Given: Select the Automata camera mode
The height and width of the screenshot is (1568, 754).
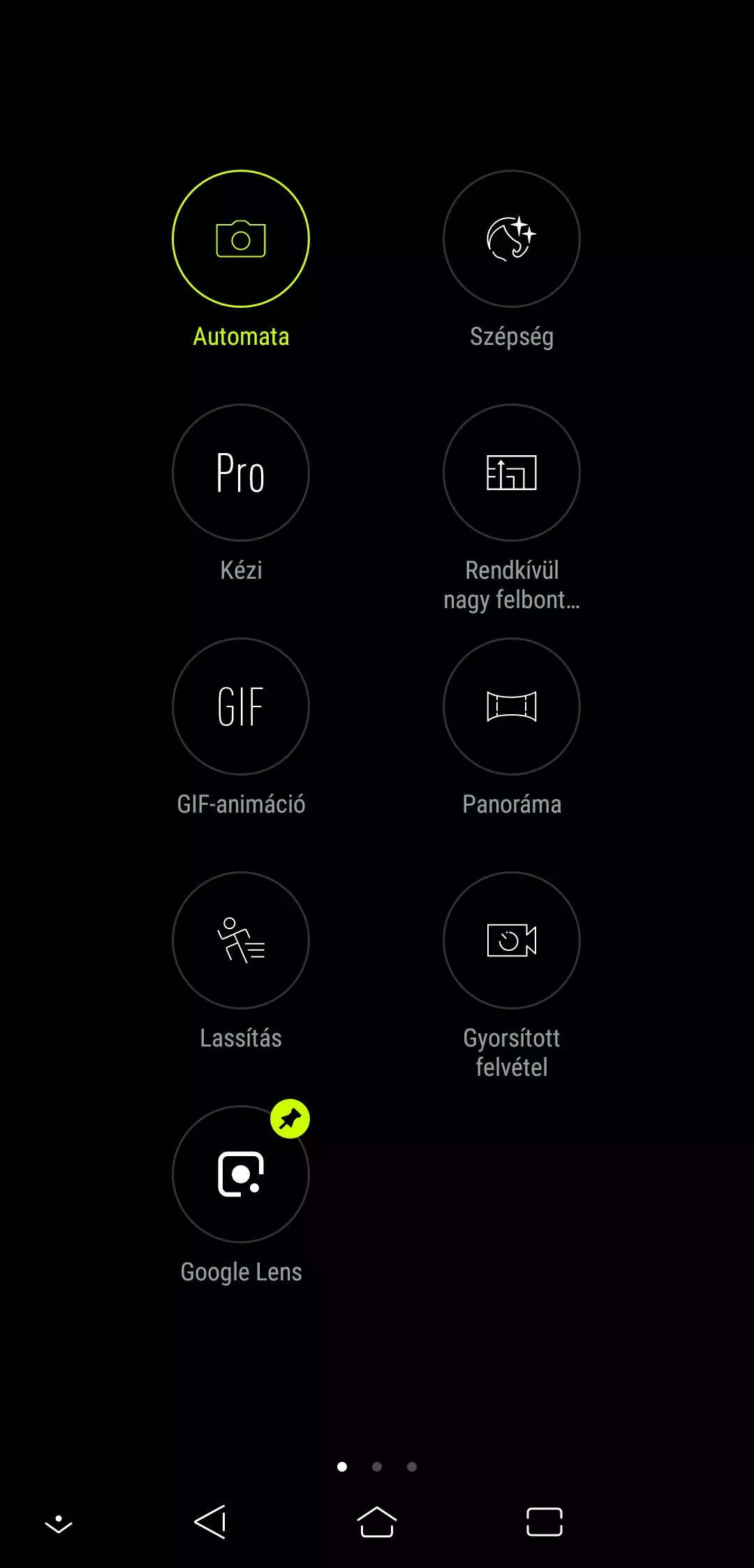Looking at the screenshot, I should pos(241,239).
